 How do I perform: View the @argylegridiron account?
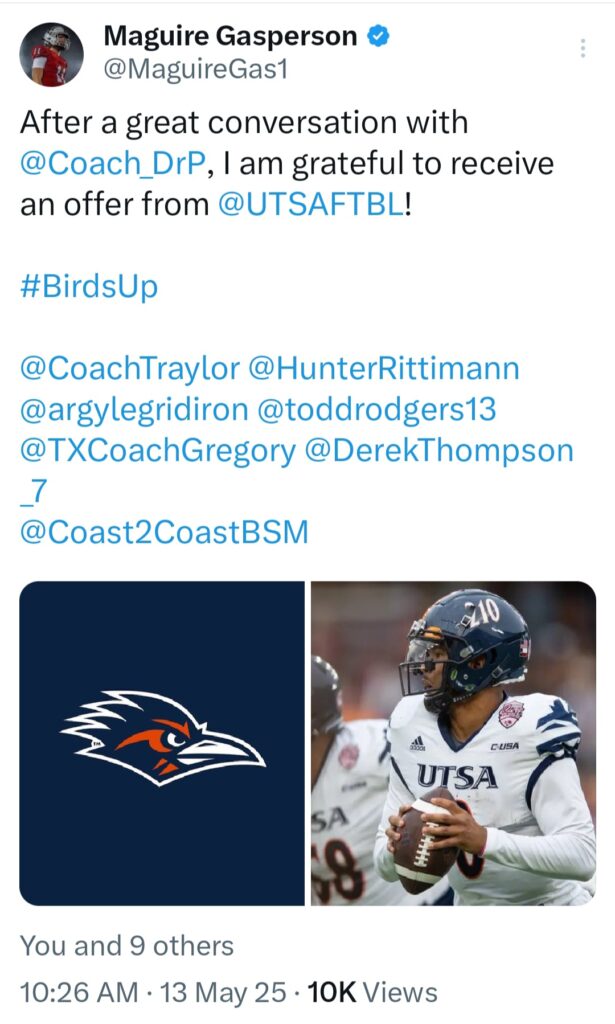click(x=134, y=409)
